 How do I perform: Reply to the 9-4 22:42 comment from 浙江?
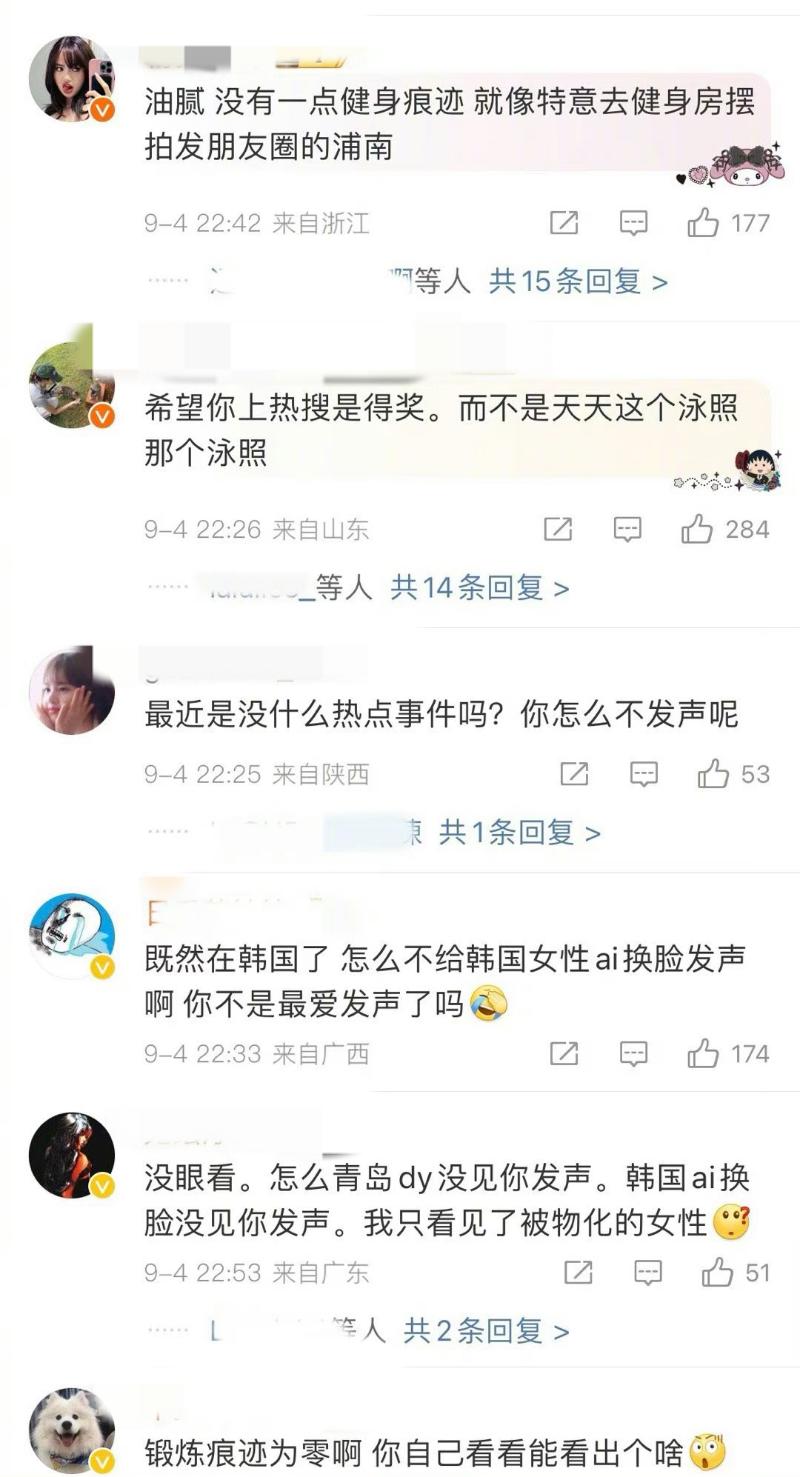pos(633,223)
